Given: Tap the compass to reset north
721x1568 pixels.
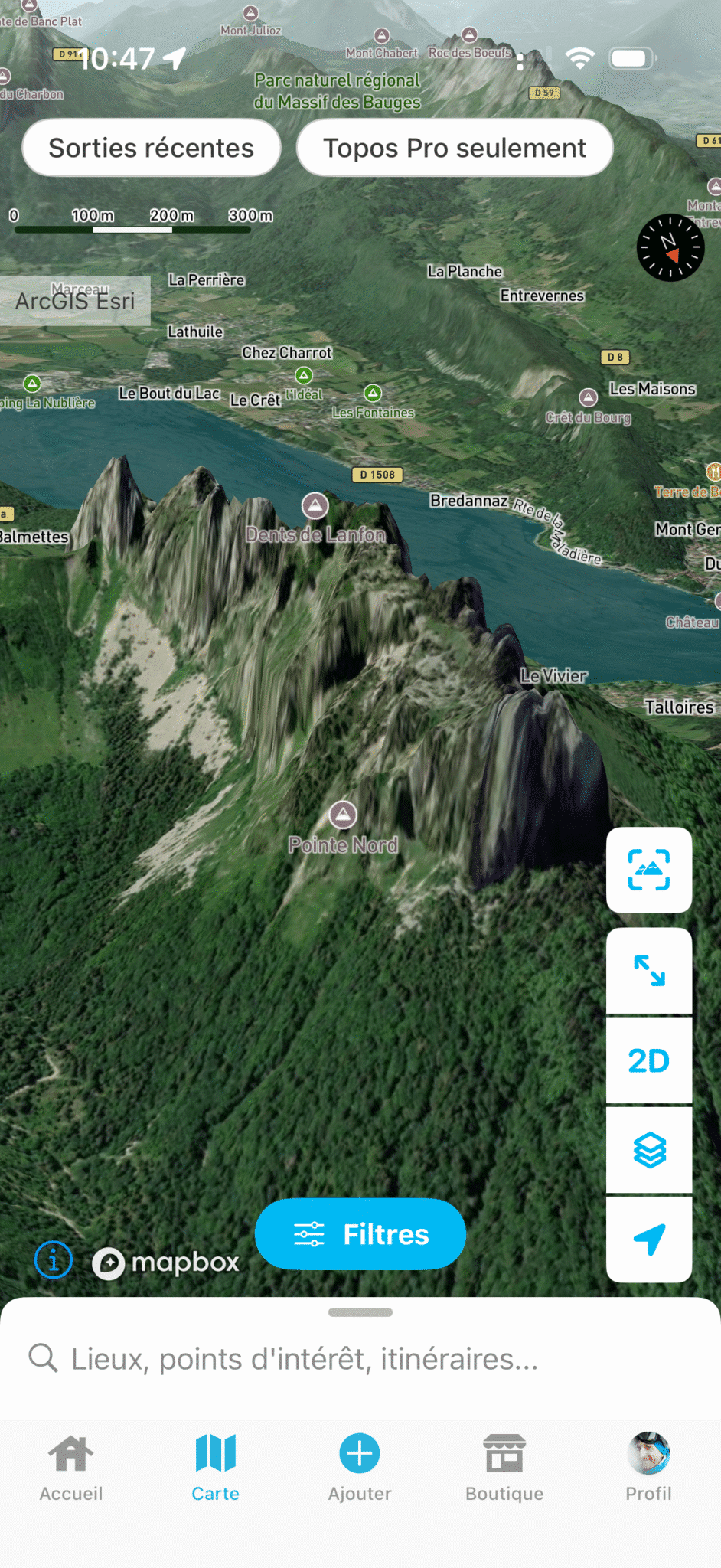Looking at the screenshot, I should [x=670, y=247].
